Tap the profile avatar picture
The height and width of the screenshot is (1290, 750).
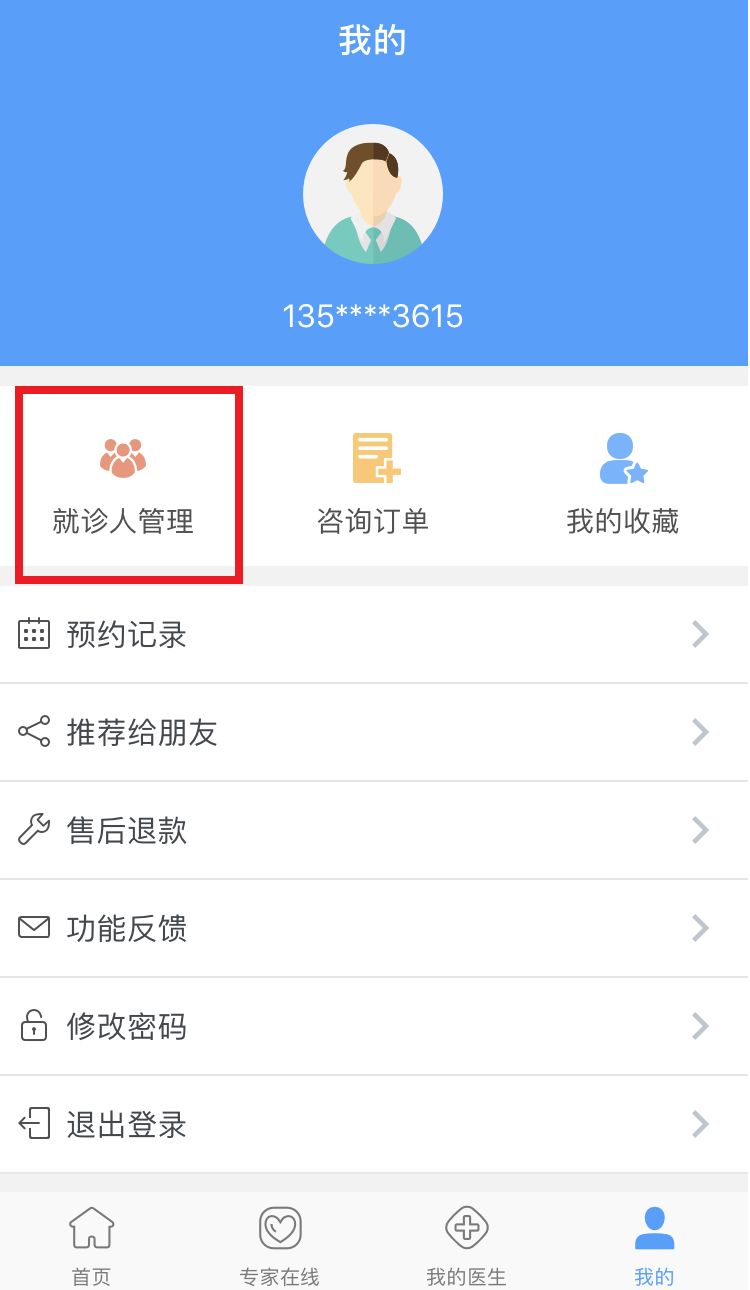[x=373, y=194]
